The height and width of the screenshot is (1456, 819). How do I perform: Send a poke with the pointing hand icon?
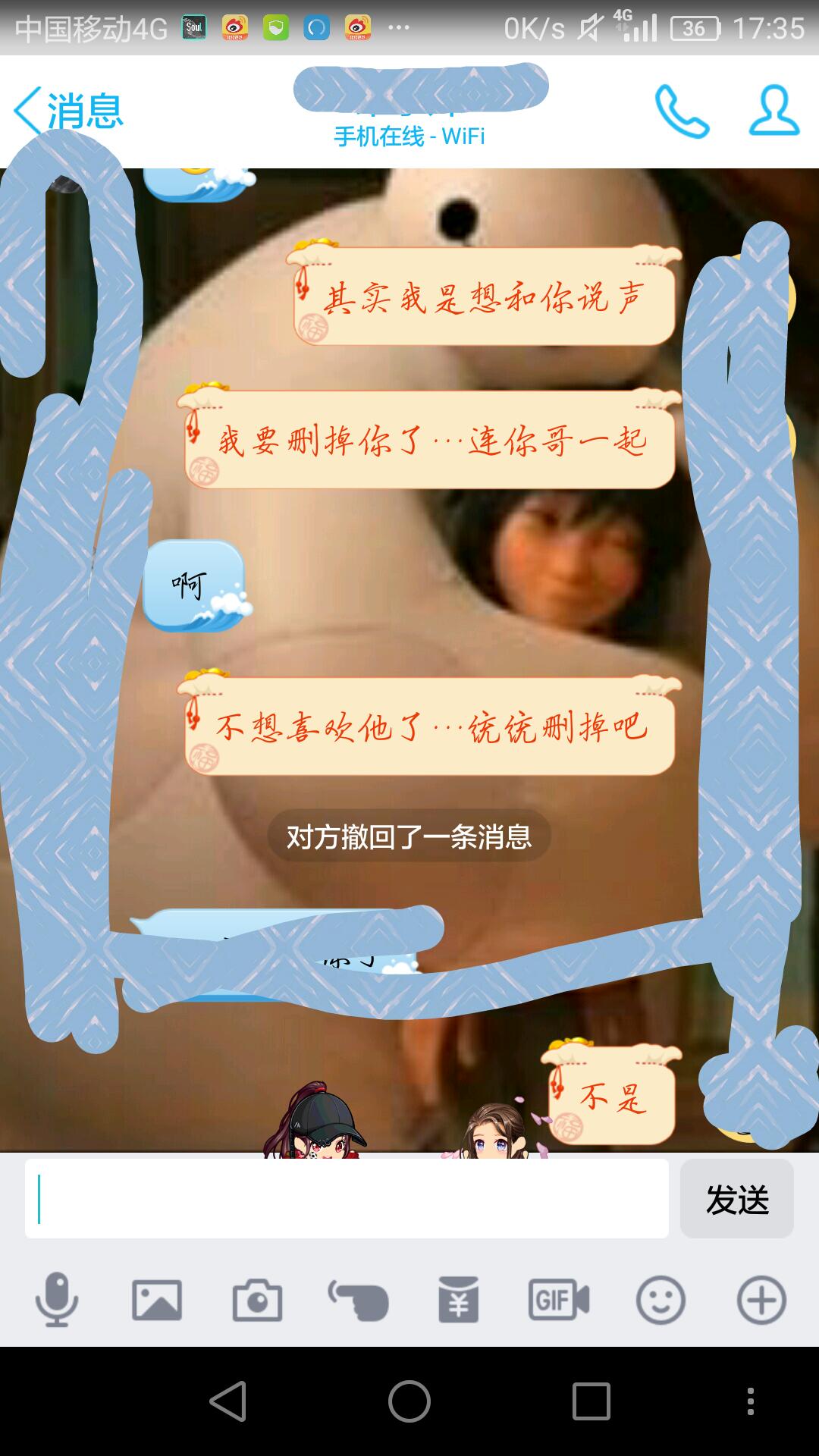pyautogui.click(x=358, y=1300)
